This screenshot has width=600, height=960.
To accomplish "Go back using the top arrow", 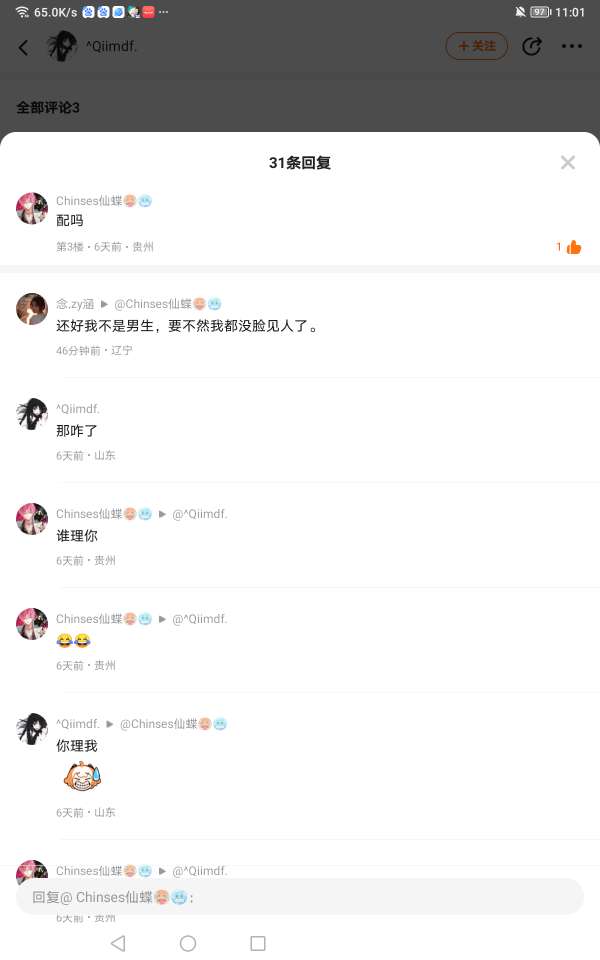I will click(x=24, y=47).
